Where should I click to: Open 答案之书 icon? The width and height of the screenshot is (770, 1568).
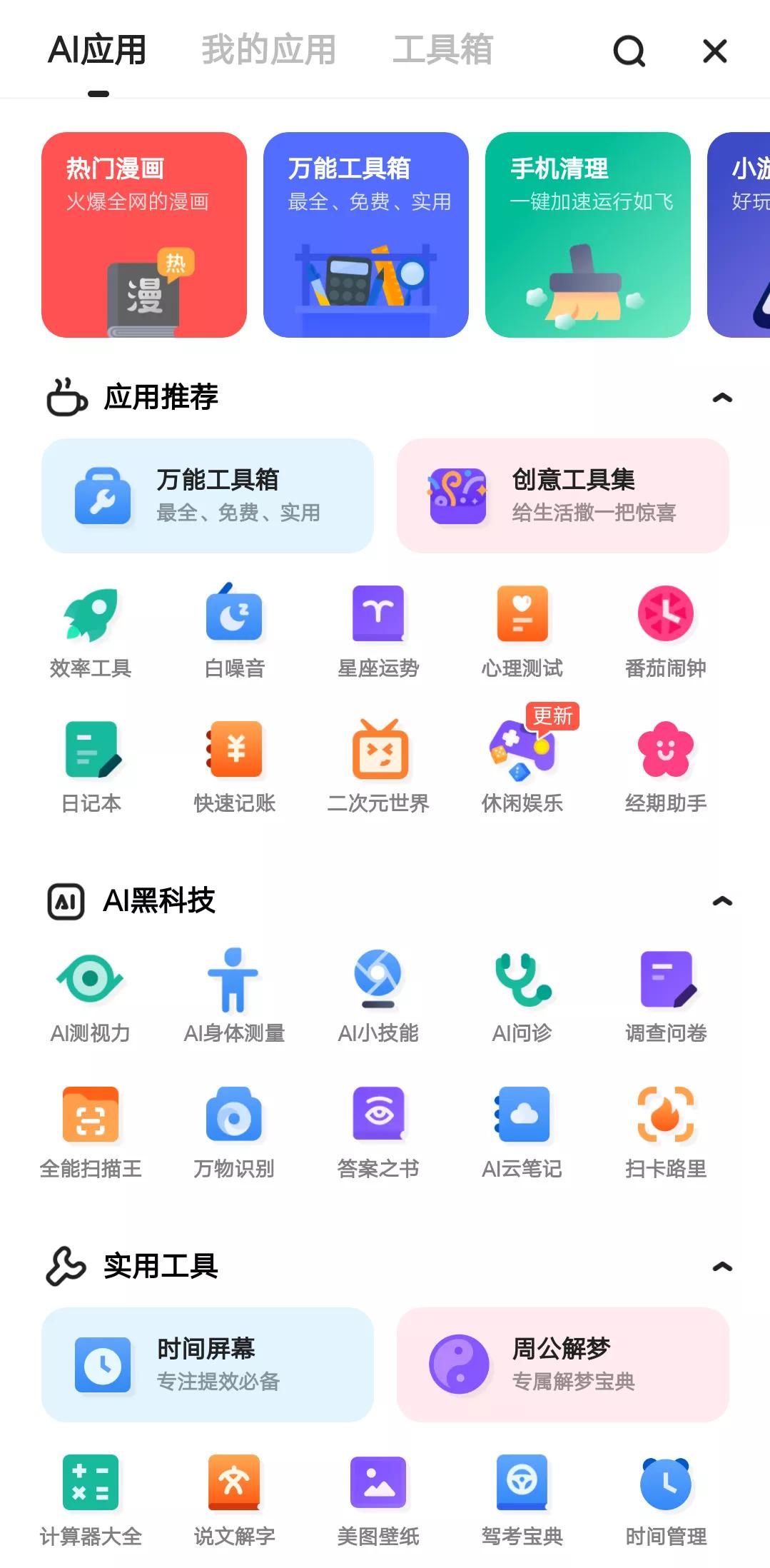378,1122
